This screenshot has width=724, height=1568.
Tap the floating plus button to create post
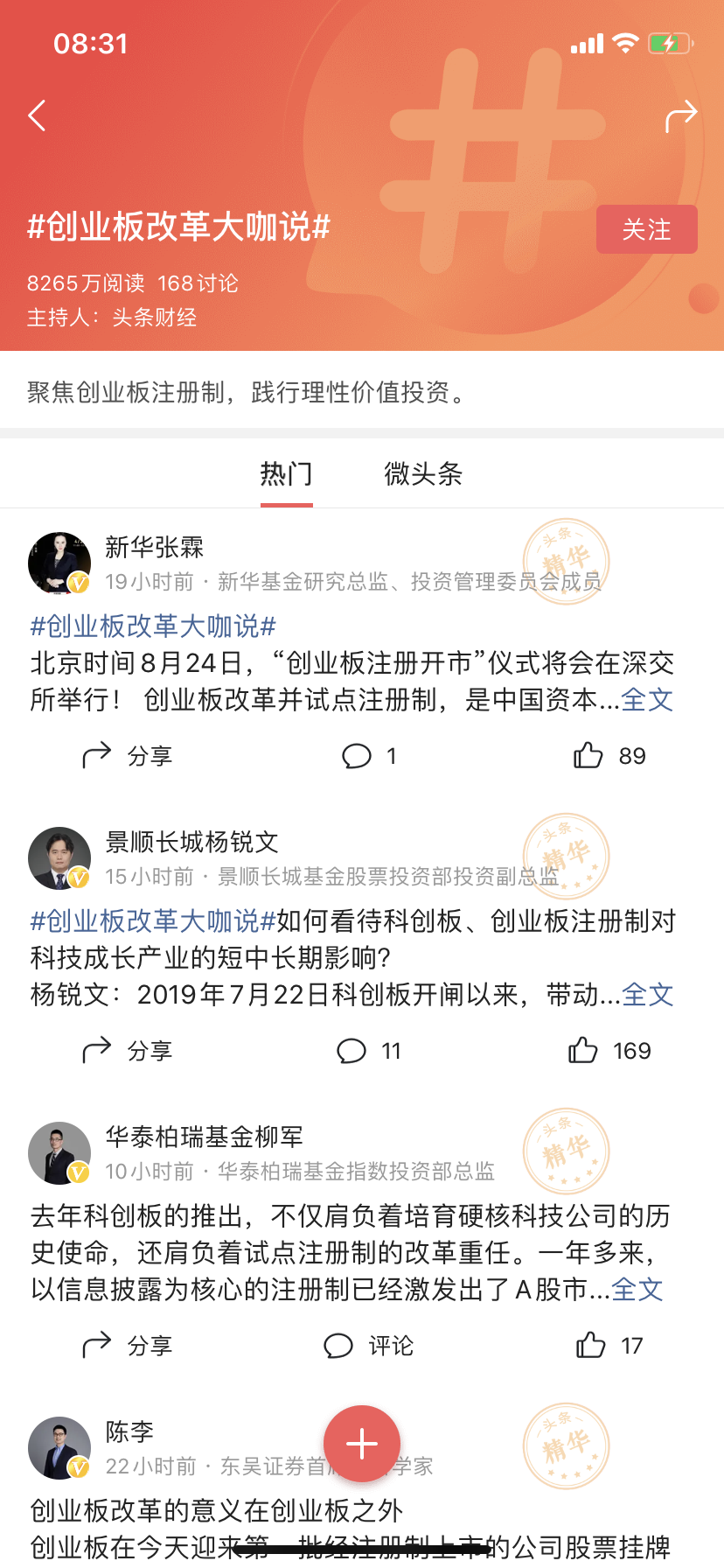(x=362, y=1444)
